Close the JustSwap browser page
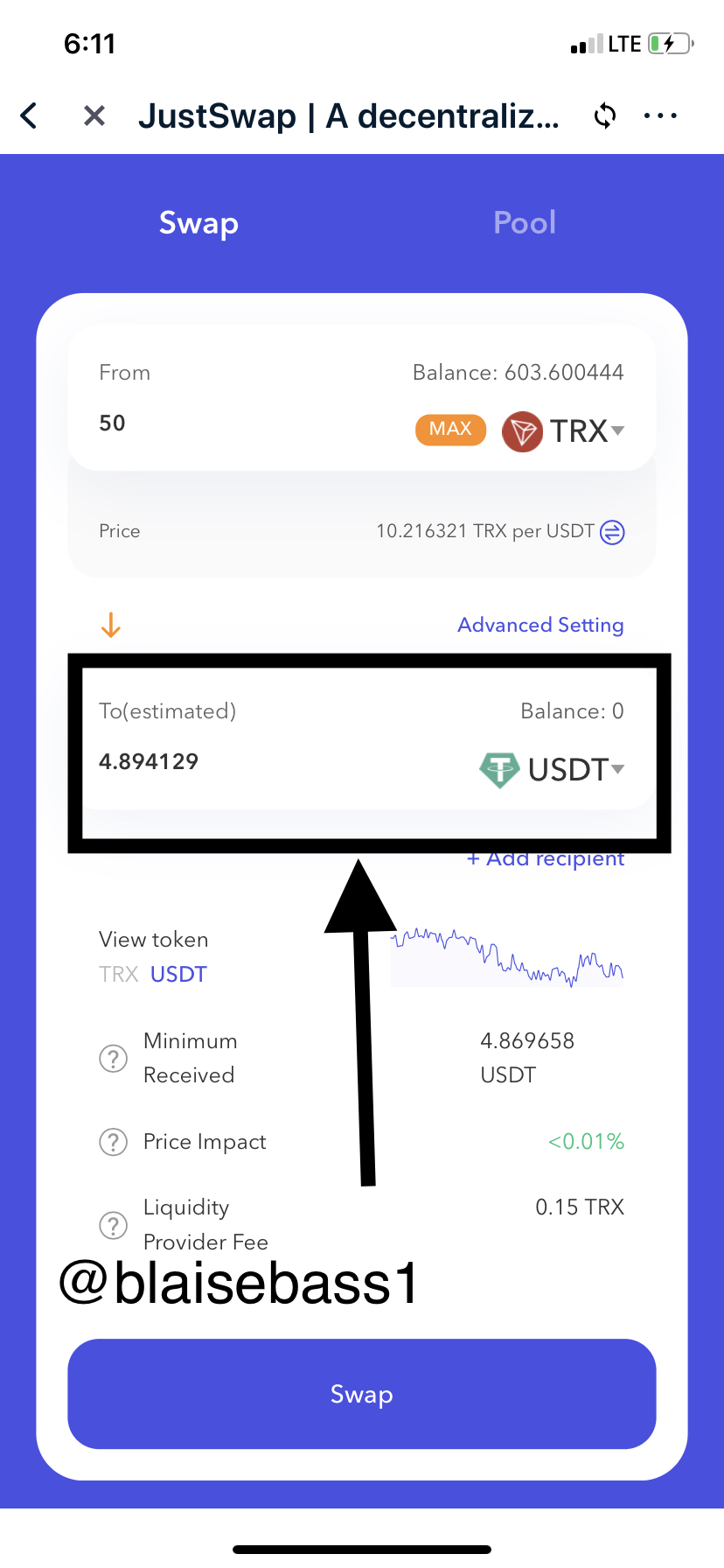 pos(94,115)
